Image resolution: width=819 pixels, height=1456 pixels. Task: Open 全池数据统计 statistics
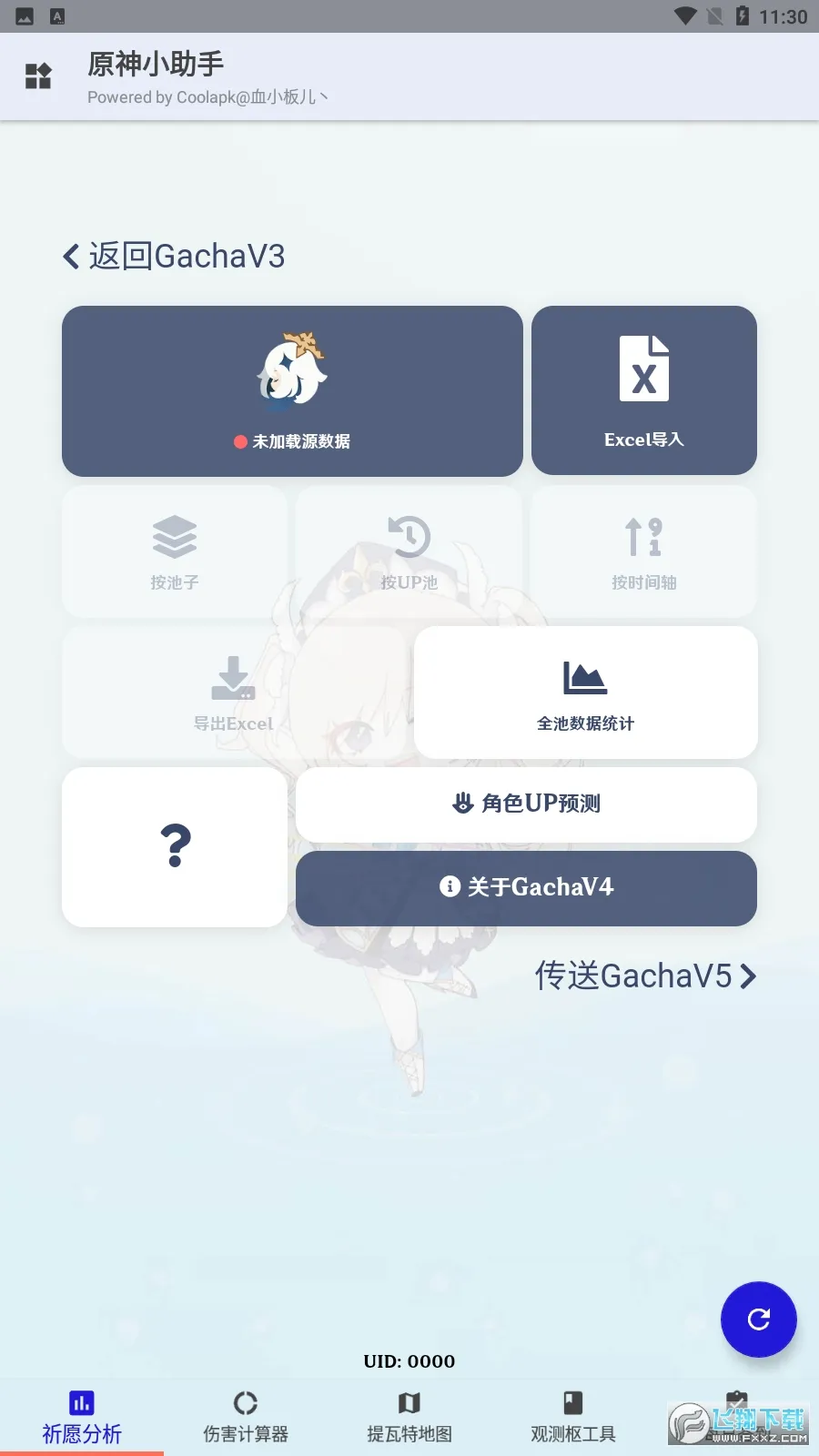coord(585,693)
